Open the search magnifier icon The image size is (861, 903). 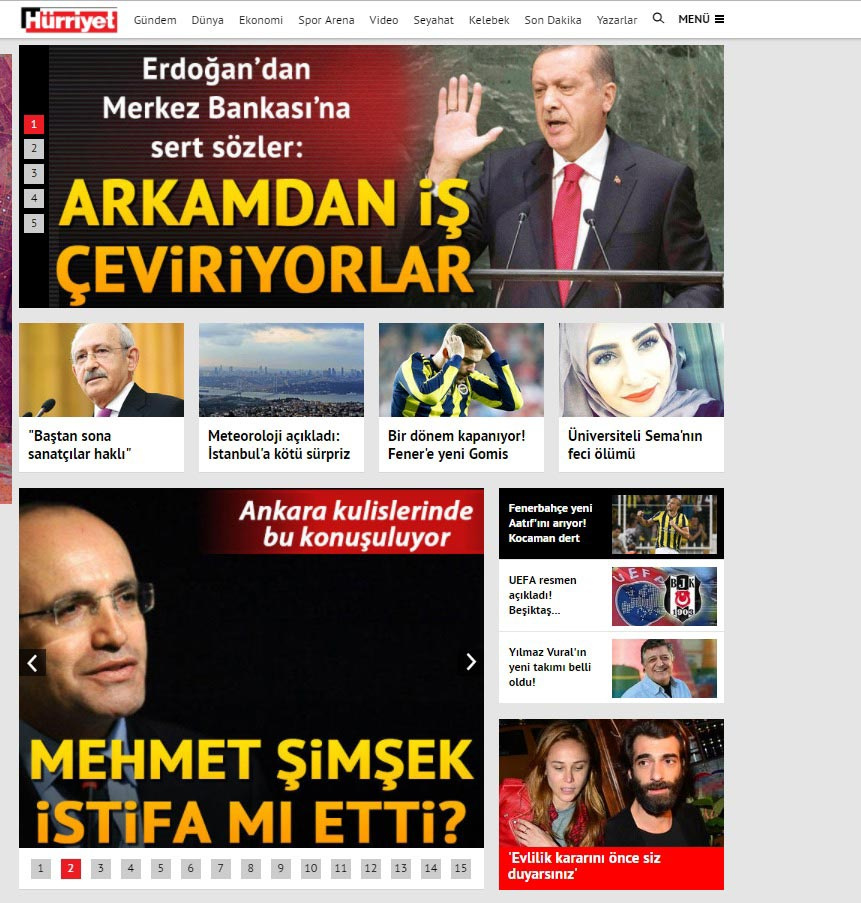click(658, 18)
